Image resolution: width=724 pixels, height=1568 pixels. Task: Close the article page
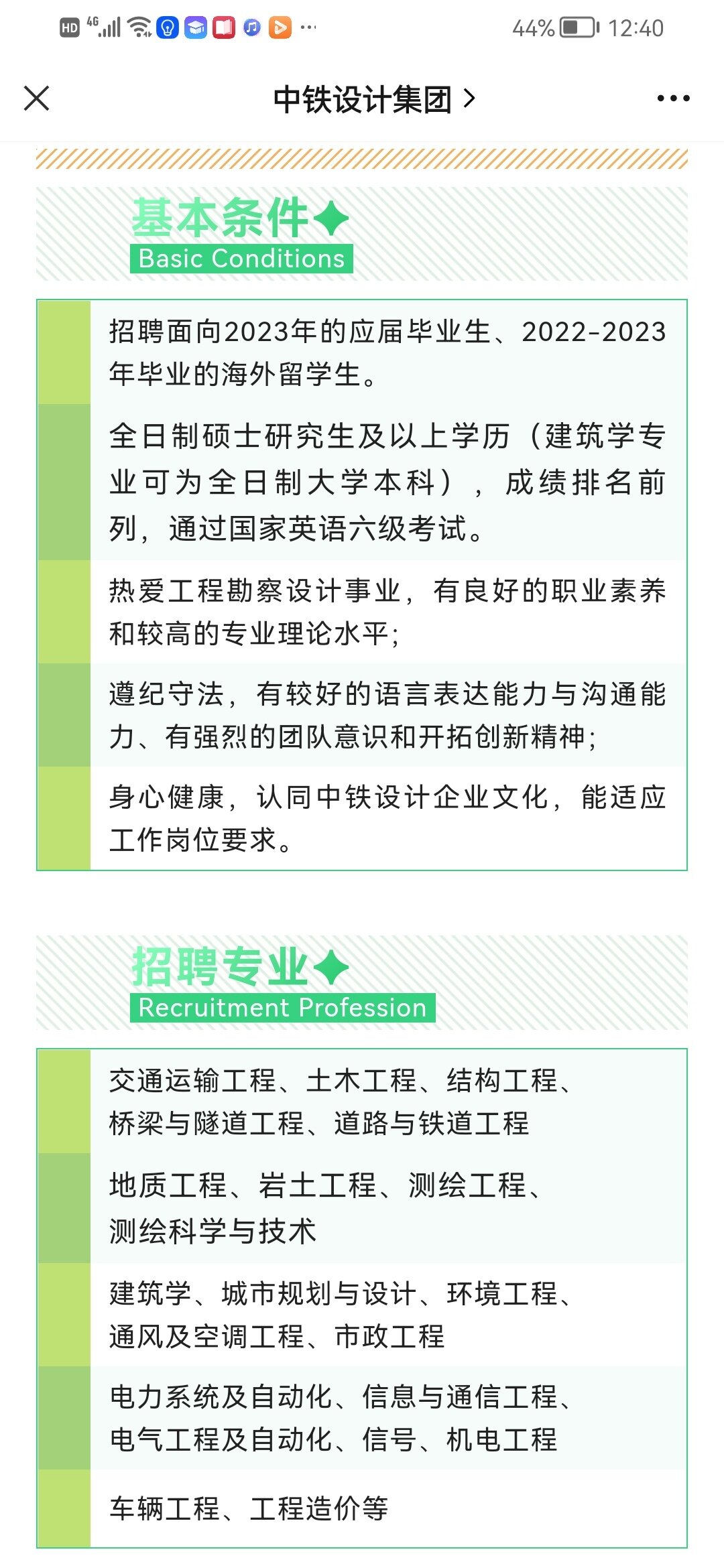[x=36, y=99]
